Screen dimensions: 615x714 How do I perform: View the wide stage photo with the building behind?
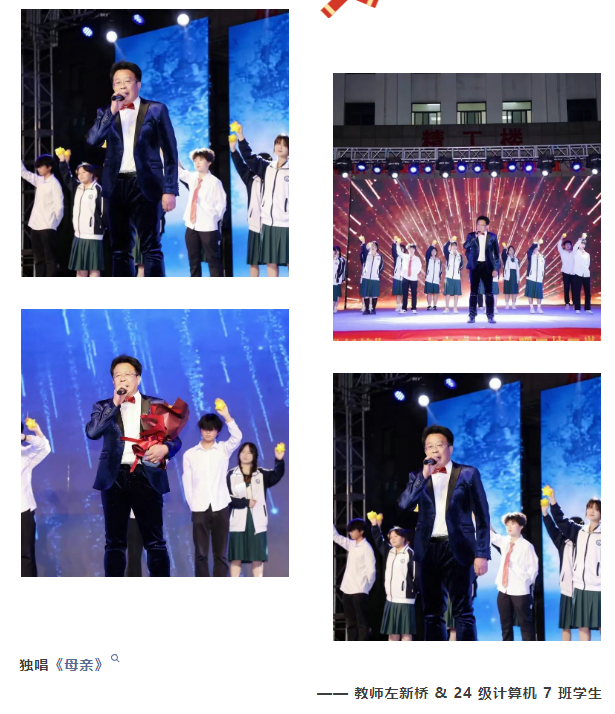point(467,207)
